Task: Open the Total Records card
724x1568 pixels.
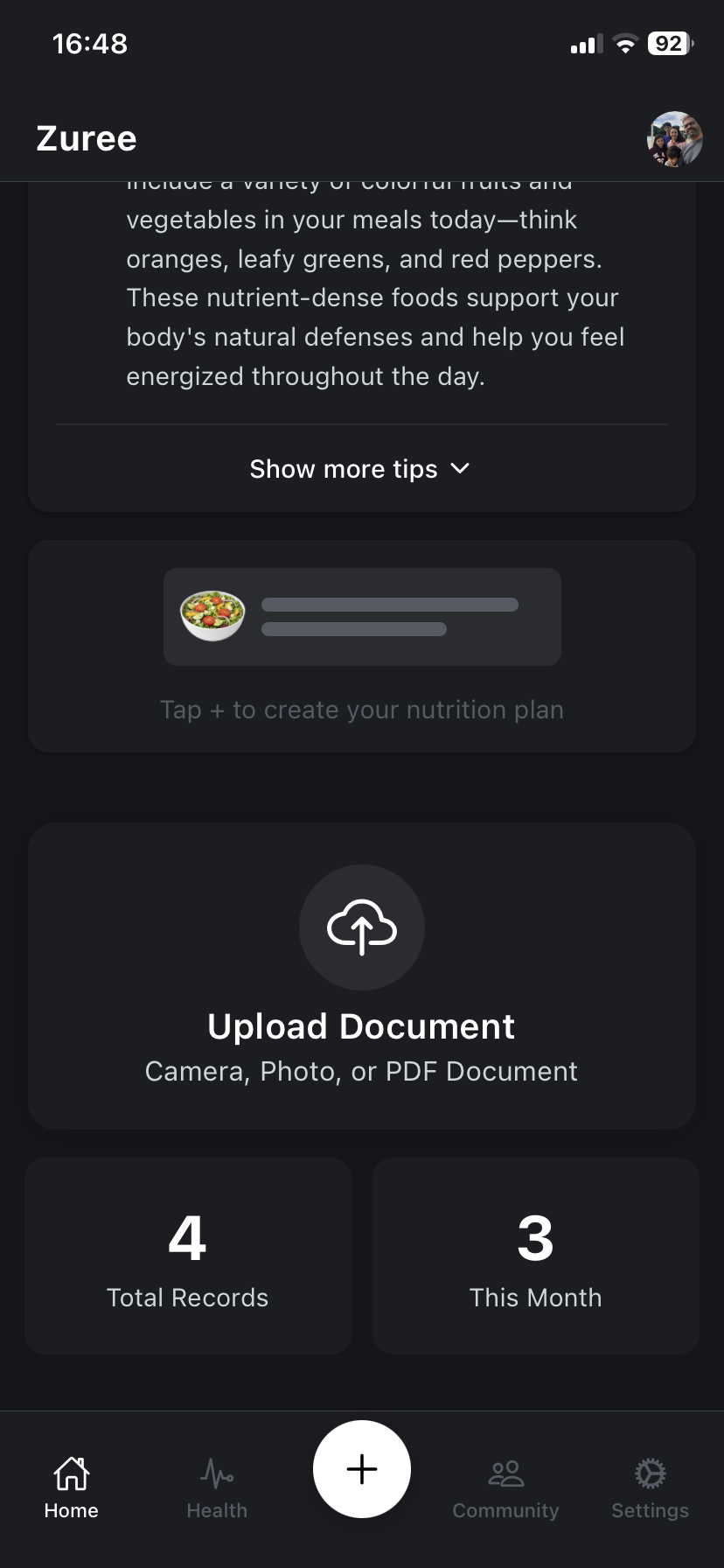Action: point(188,1256)
